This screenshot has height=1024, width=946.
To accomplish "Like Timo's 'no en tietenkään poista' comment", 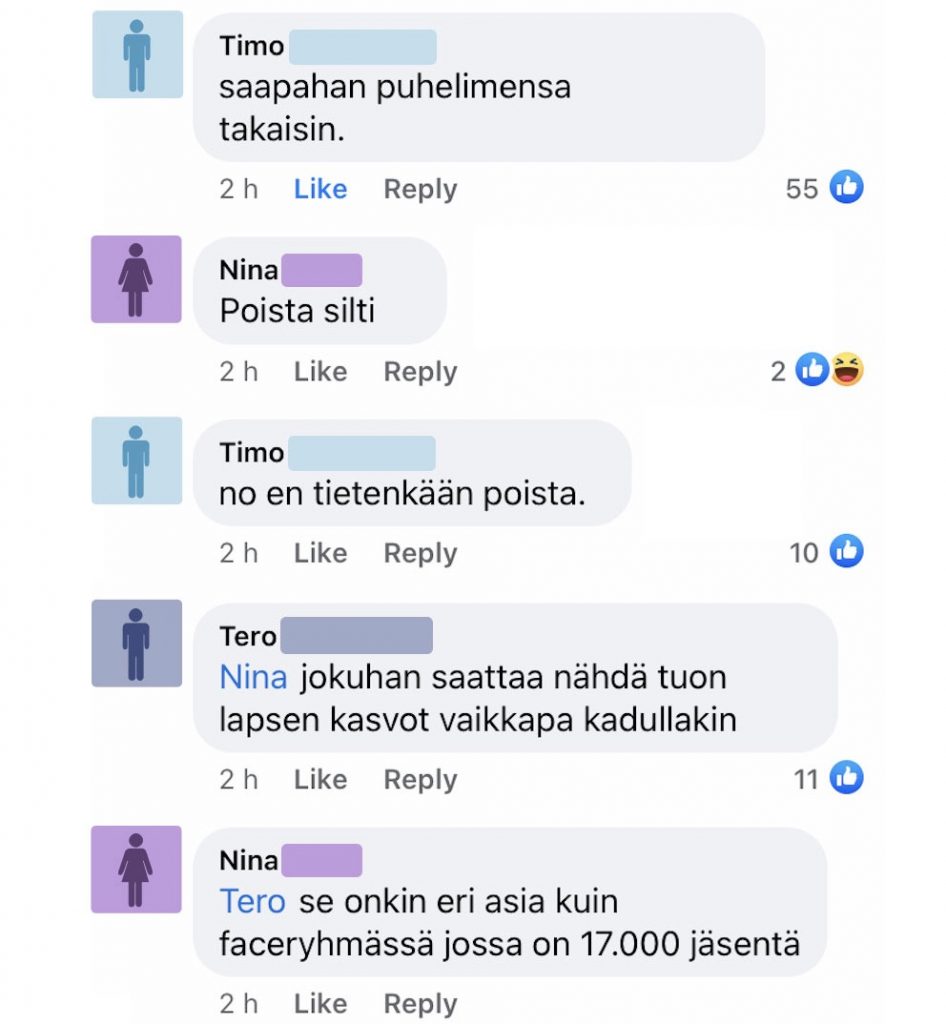I will tap(320, 553).
